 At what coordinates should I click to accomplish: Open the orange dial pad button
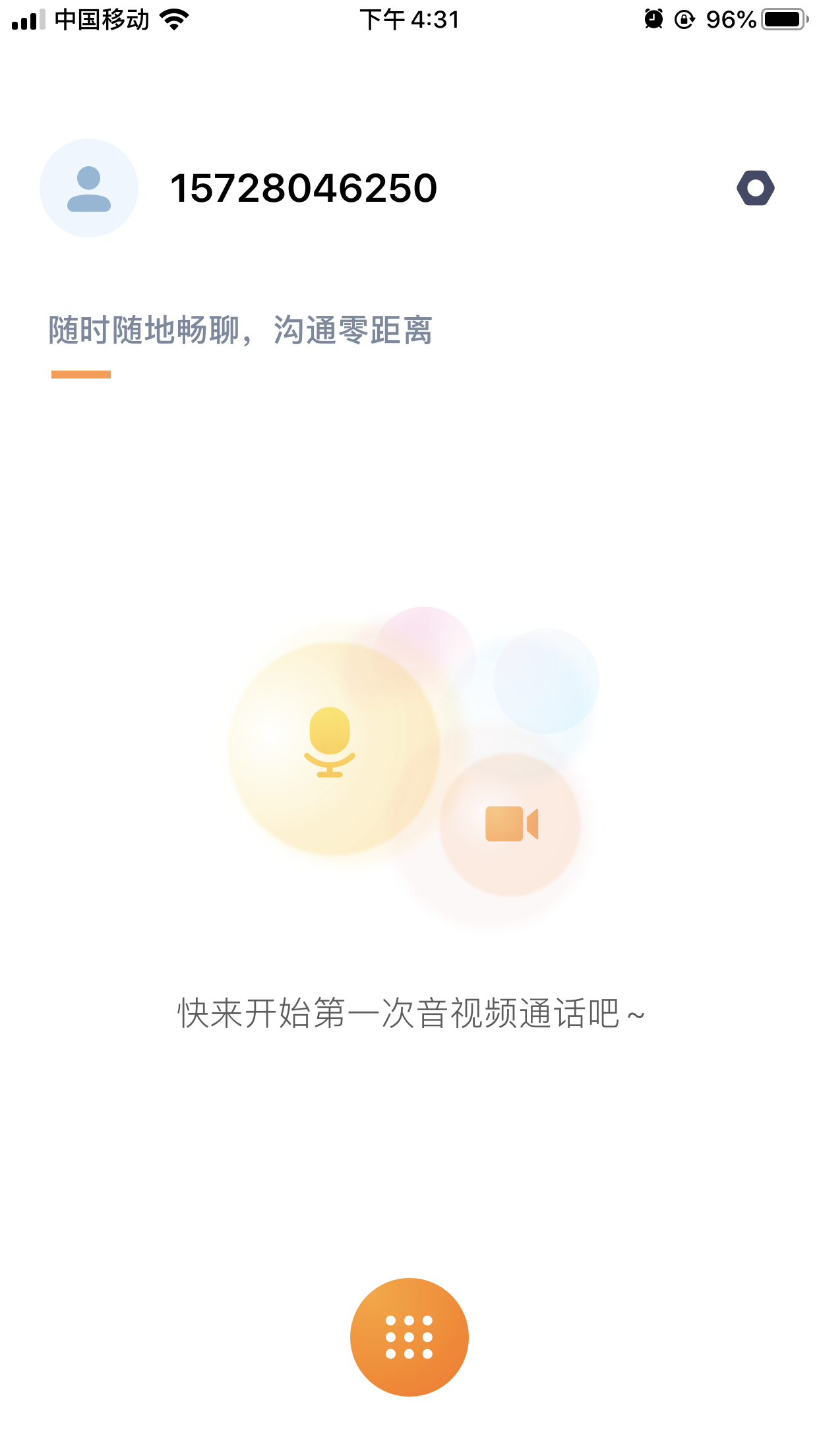point(409,1337)
